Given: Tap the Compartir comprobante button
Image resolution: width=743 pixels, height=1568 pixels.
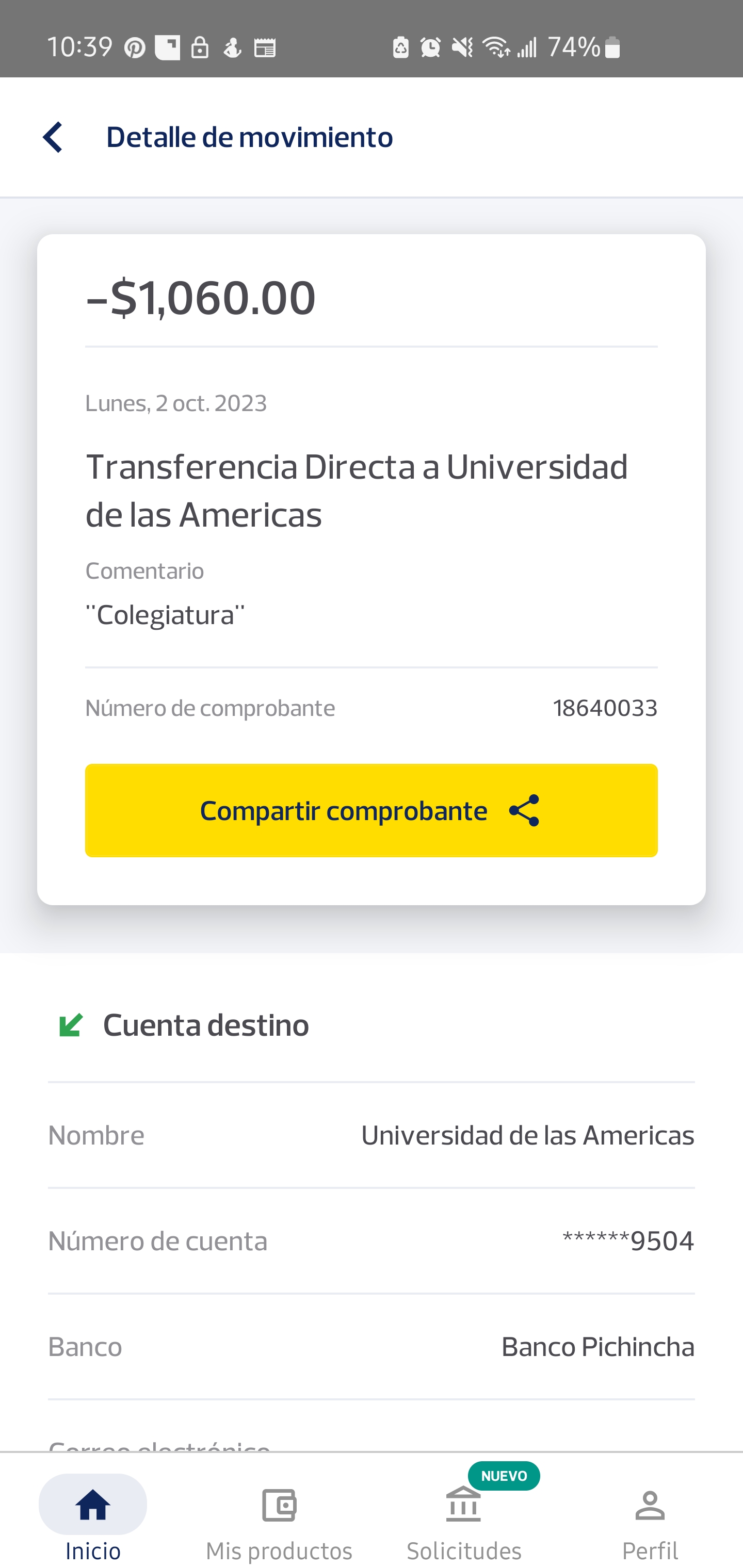Looking at the screenshot, I should pyautogui.click(x=371, y=810).
